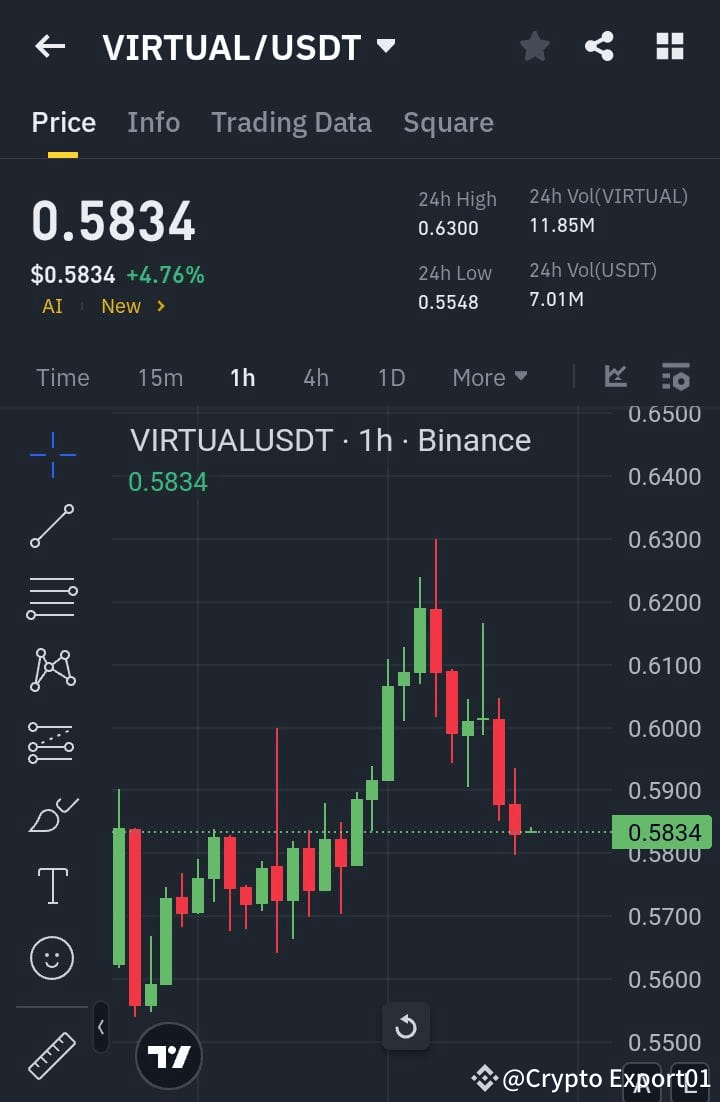
Task: Toggle the favorite star for VIRTUAL/USDT
Action: pos(534,46)
